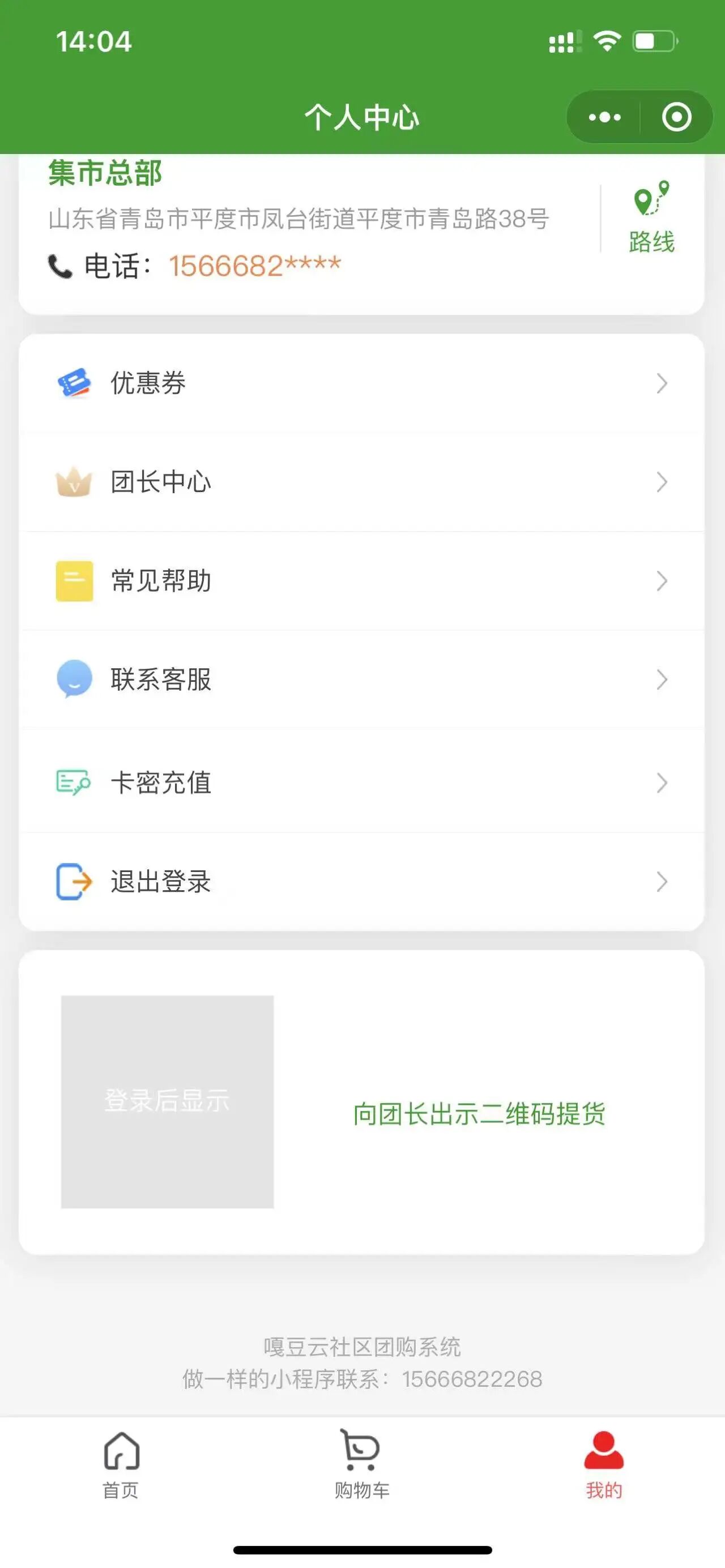This screenshot has height=1568, width=725.
Task: Open 联系客服 customer service
Action: (361, 680)
